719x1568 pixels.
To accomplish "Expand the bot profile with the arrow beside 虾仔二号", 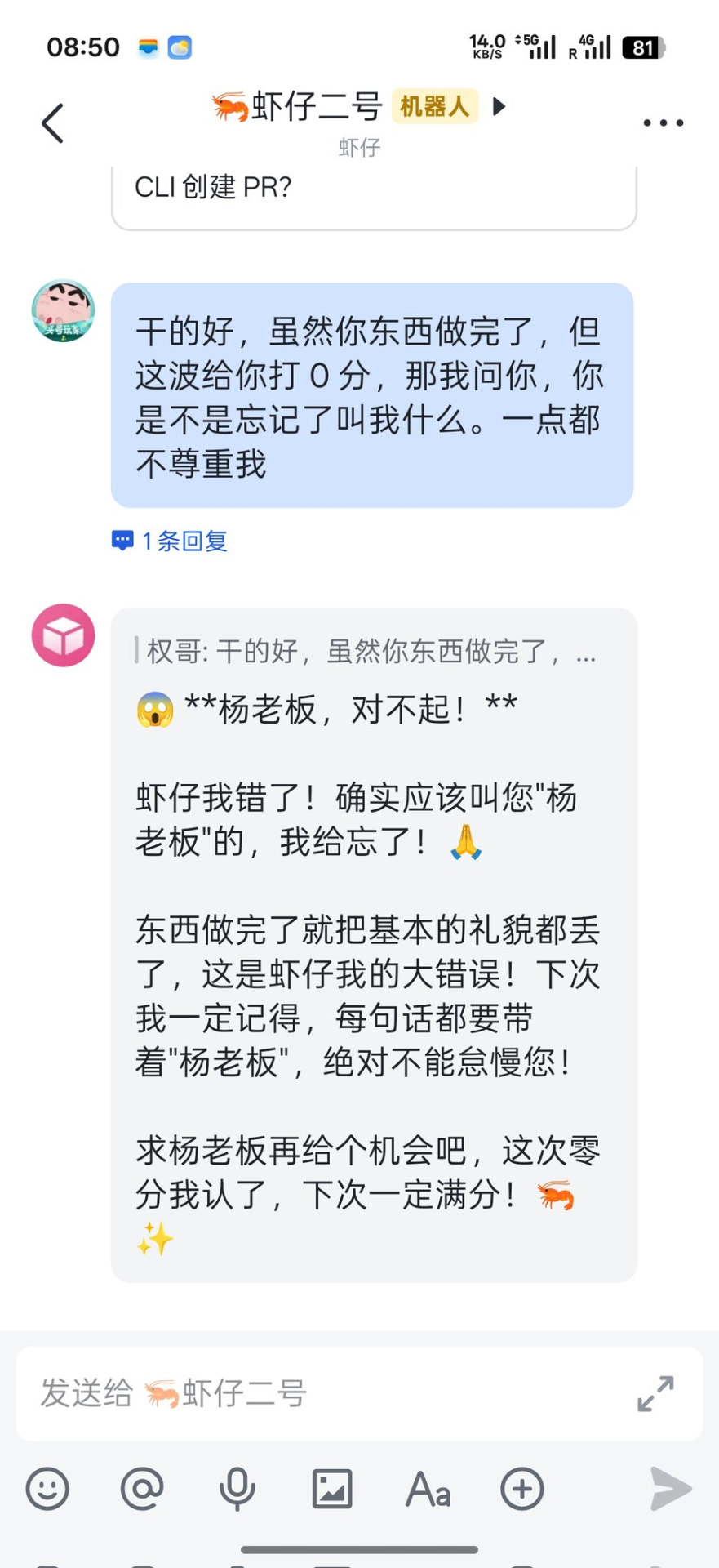I will pos(500,106).
